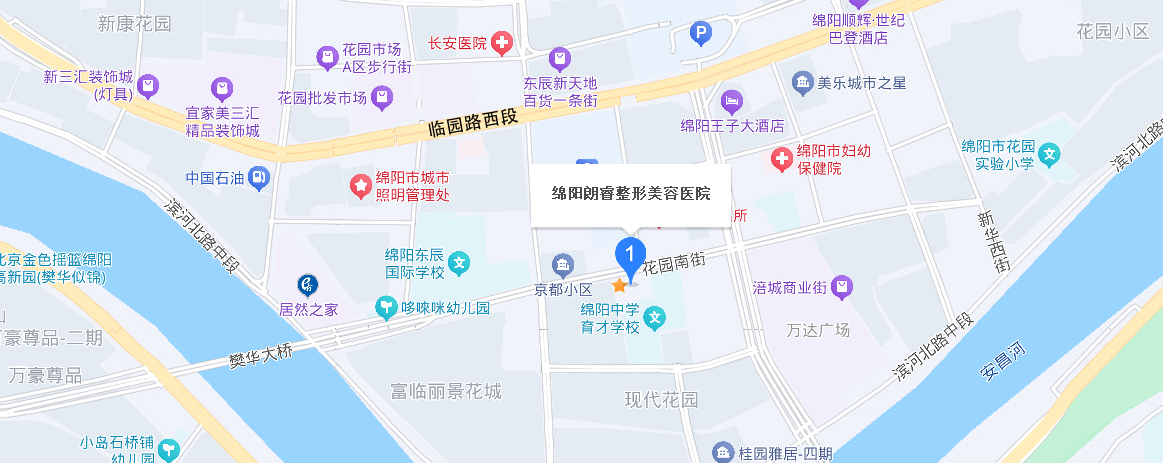Viewport: 1163px width, 463px height.
Task: Open the 绵阳东辰国际学校 school marker
Action: click(x=459, y=265)
